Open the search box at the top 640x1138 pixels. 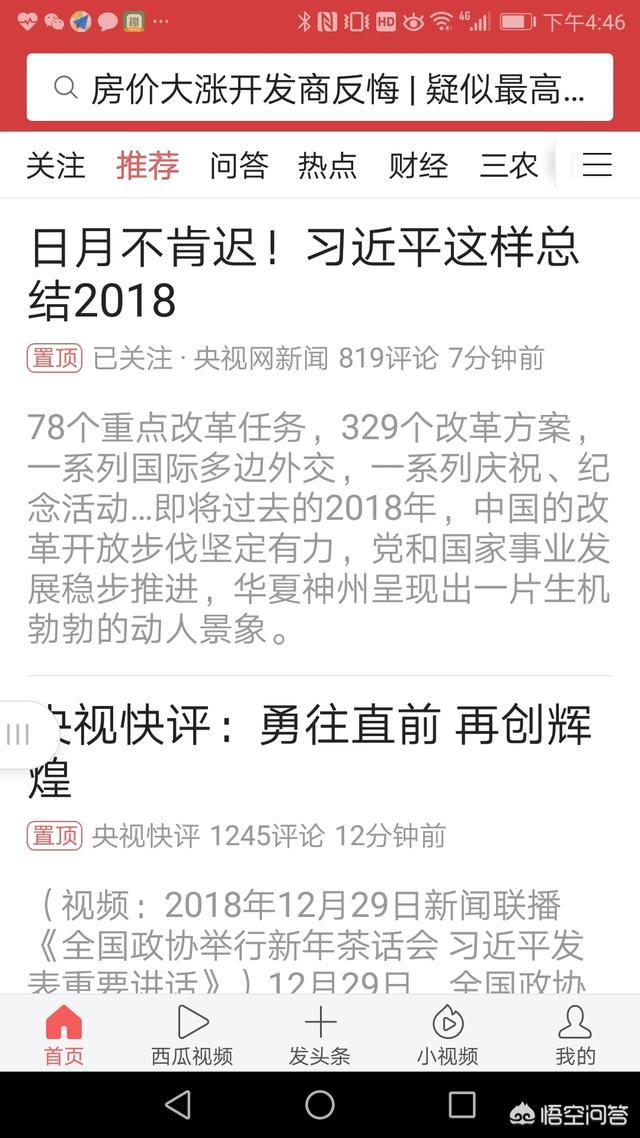point(320,88)
